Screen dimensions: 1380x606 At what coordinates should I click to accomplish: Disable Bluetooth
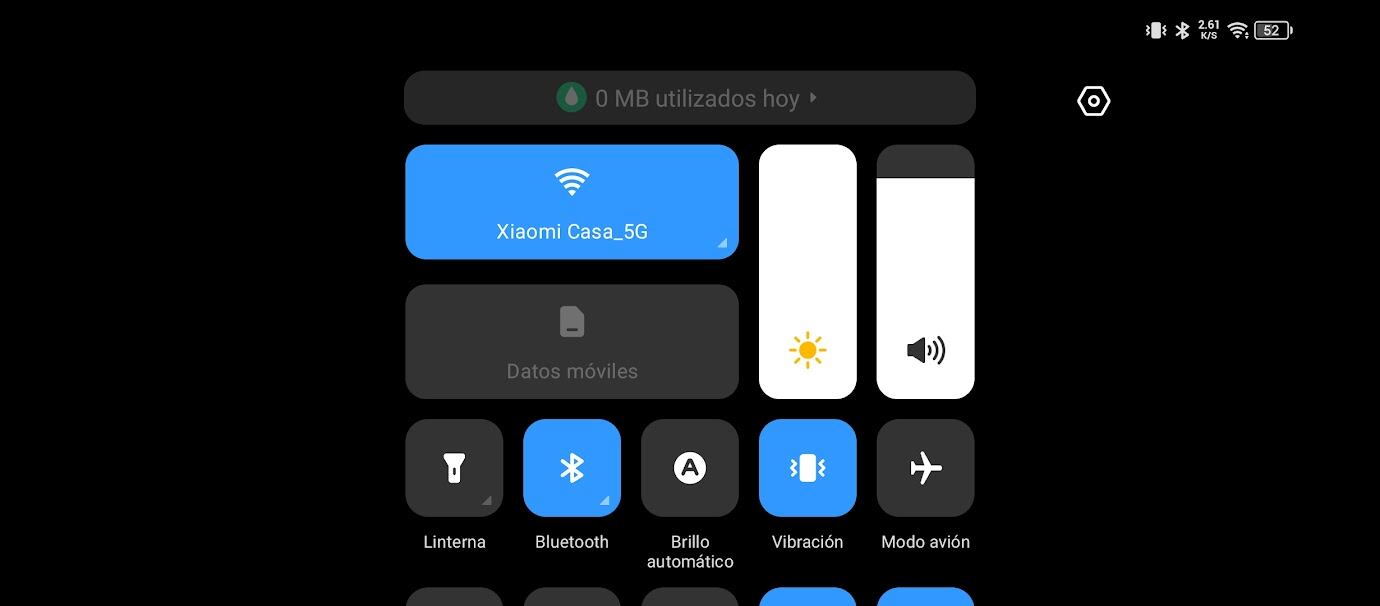571,467
